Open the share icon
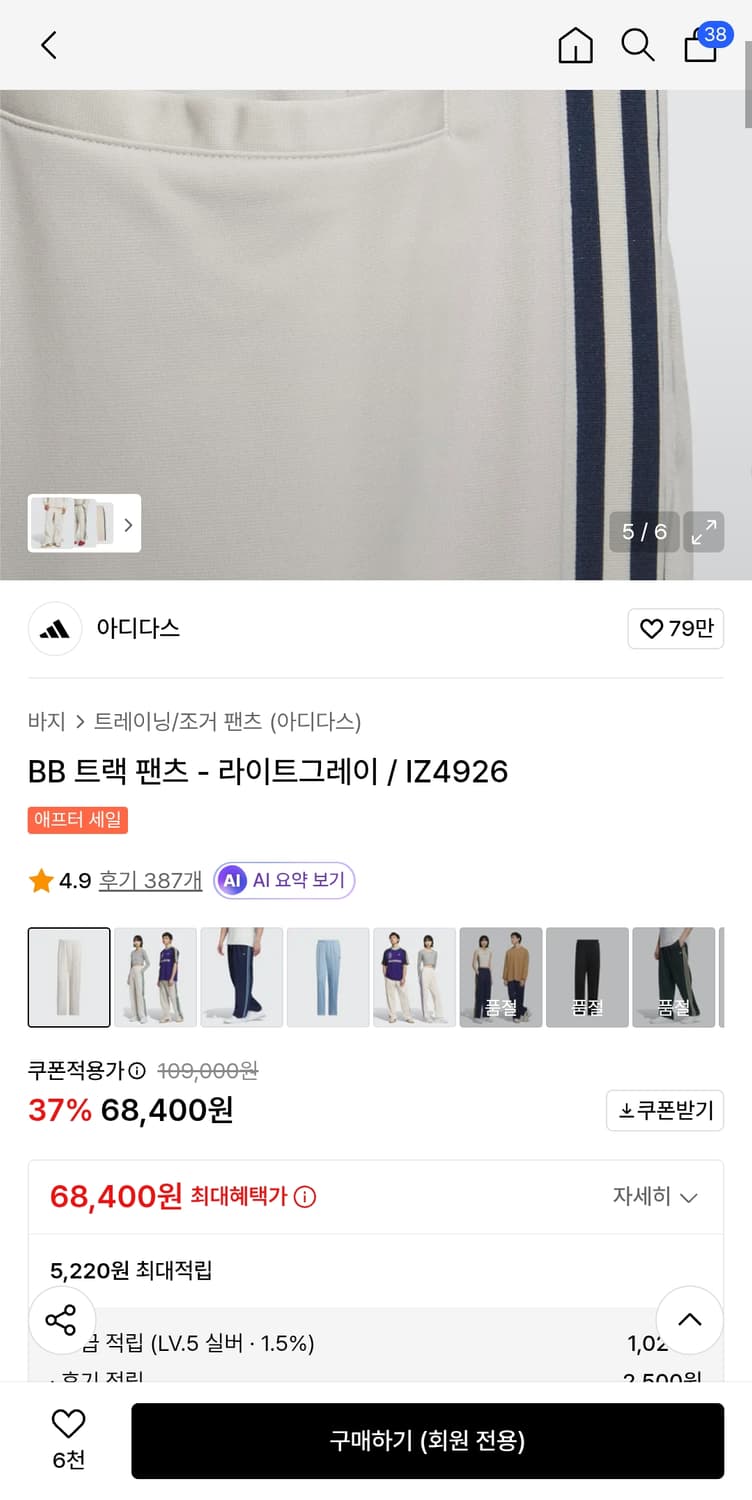752x1500 pixels. [62, 1320]
